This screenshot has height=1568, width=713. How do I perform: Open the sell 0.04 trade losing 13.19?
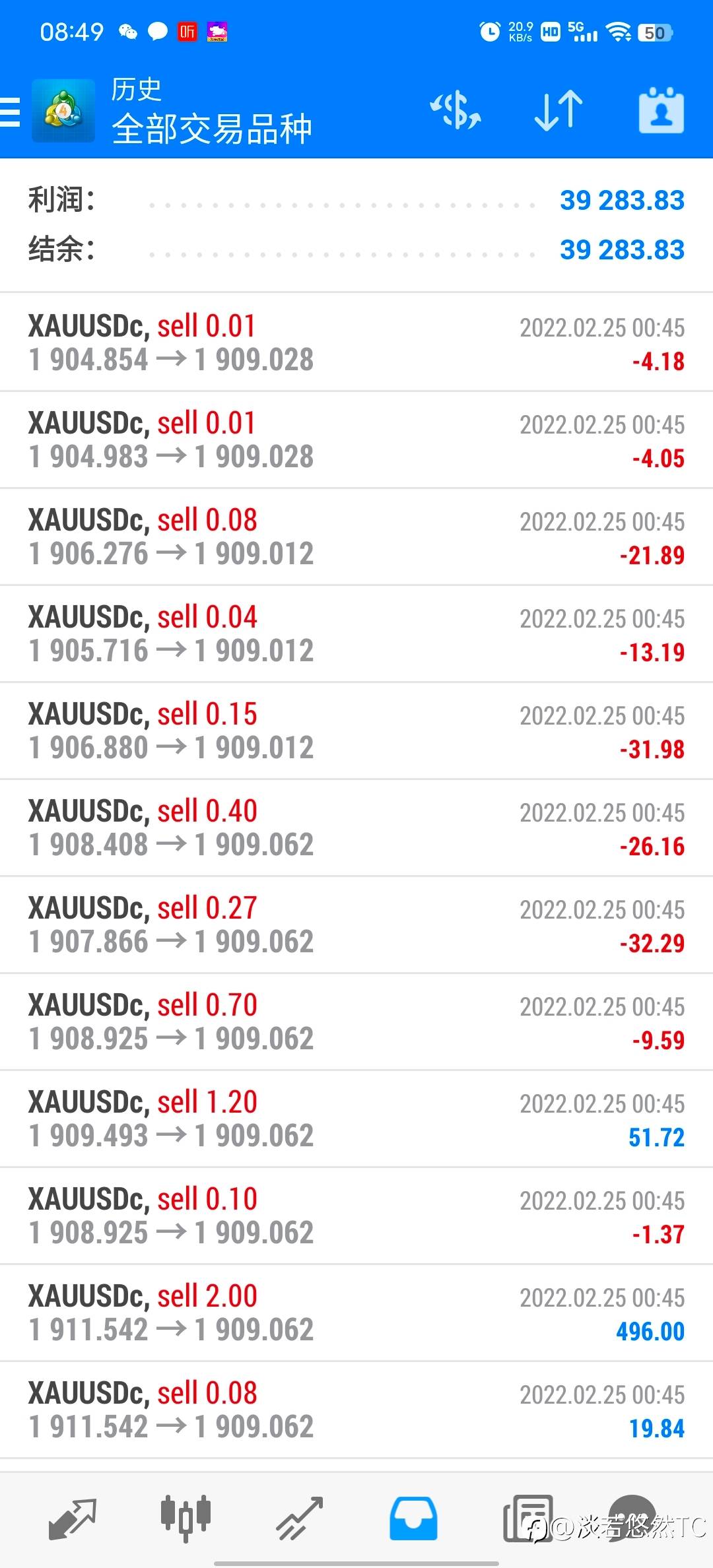[x=356, y=634]
